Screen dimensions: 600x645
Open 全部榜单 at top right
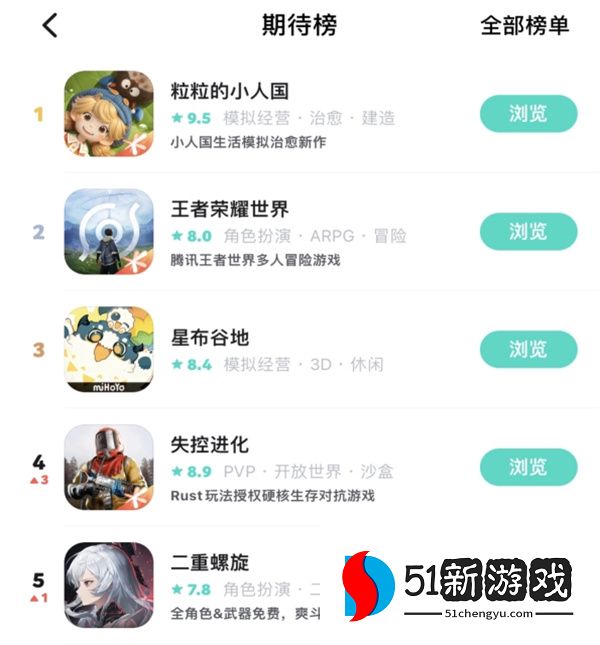tap(524, 26)
